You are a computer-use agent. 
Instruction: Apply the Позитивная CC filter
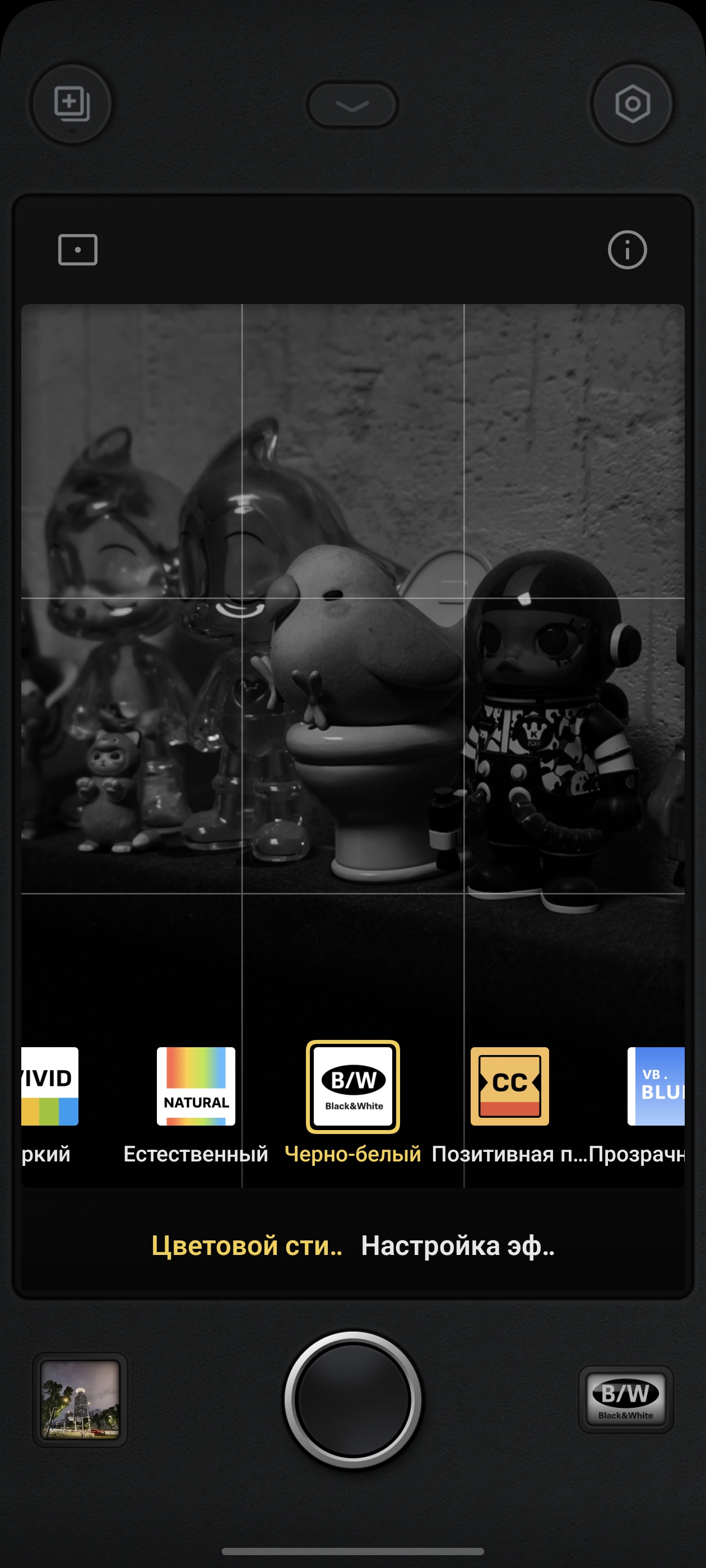(x=509, y=1086)
